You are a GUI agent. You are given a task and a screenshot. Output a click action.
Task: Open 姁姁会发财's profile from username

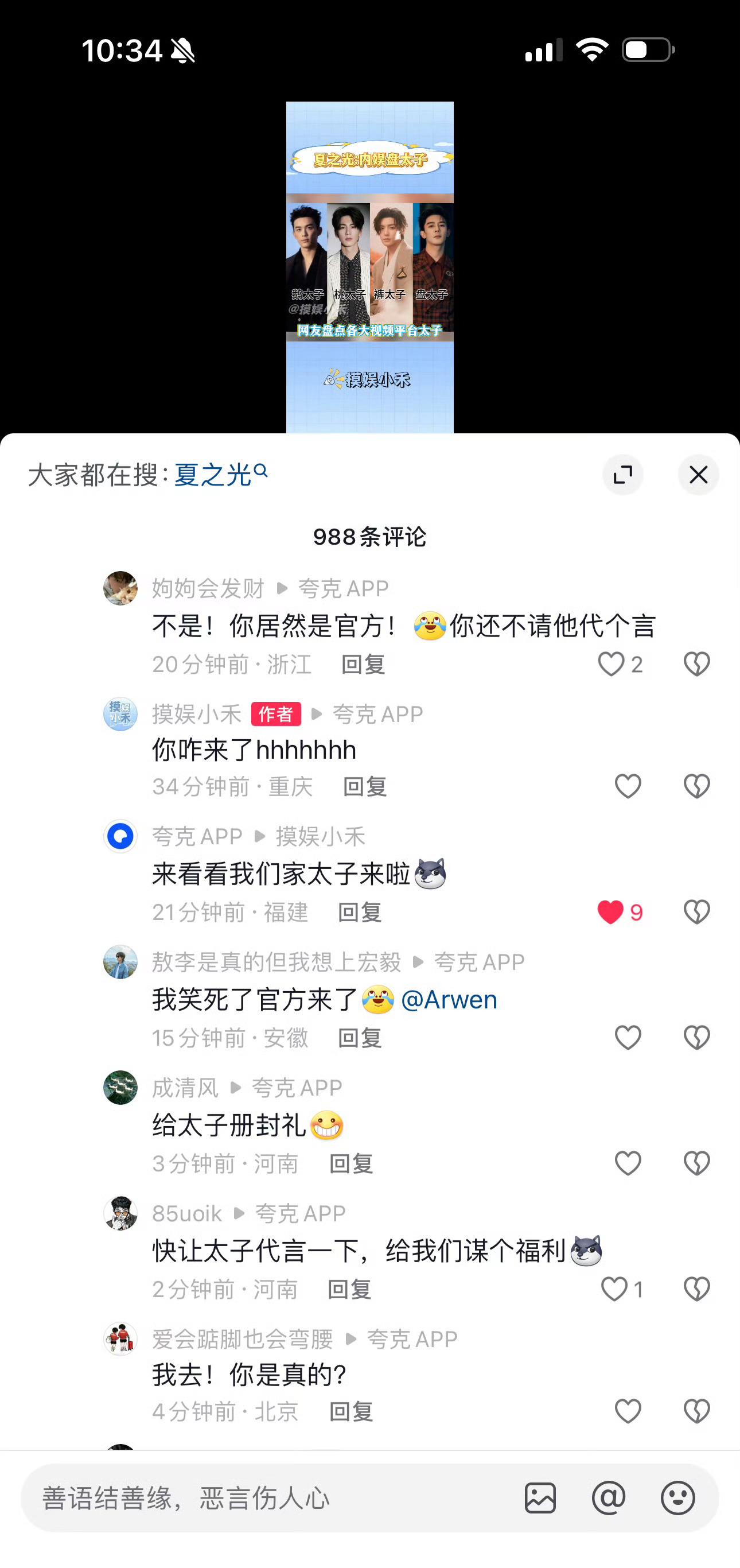(208, 589)
